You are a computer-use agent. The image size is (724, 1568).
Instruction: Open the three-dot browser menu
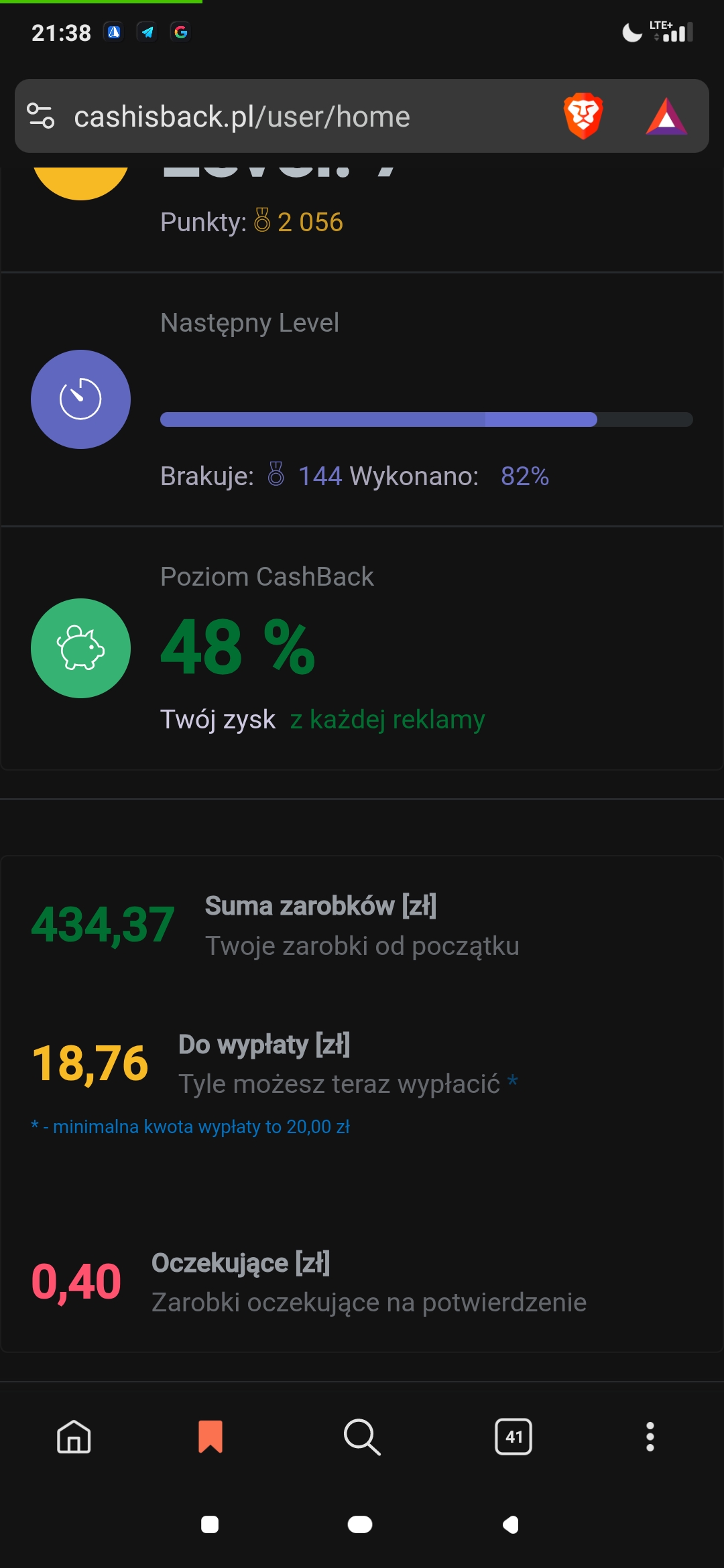[649, 1437]
